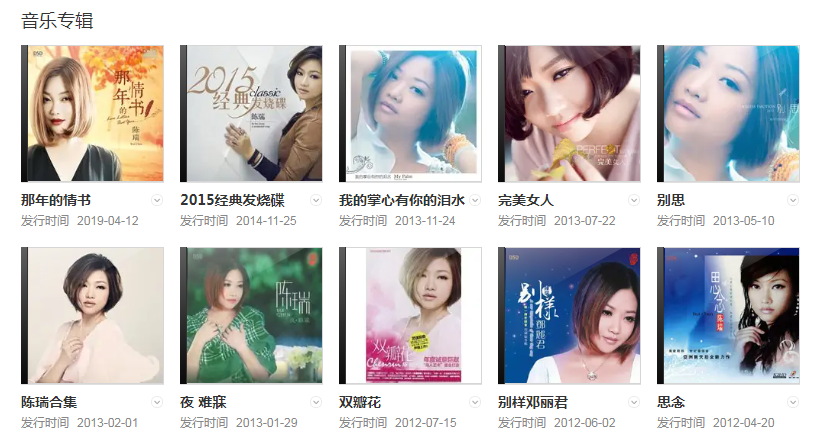Expand the arrow beside 夜 难寐
821x445 pixels.
click(316, 402)
